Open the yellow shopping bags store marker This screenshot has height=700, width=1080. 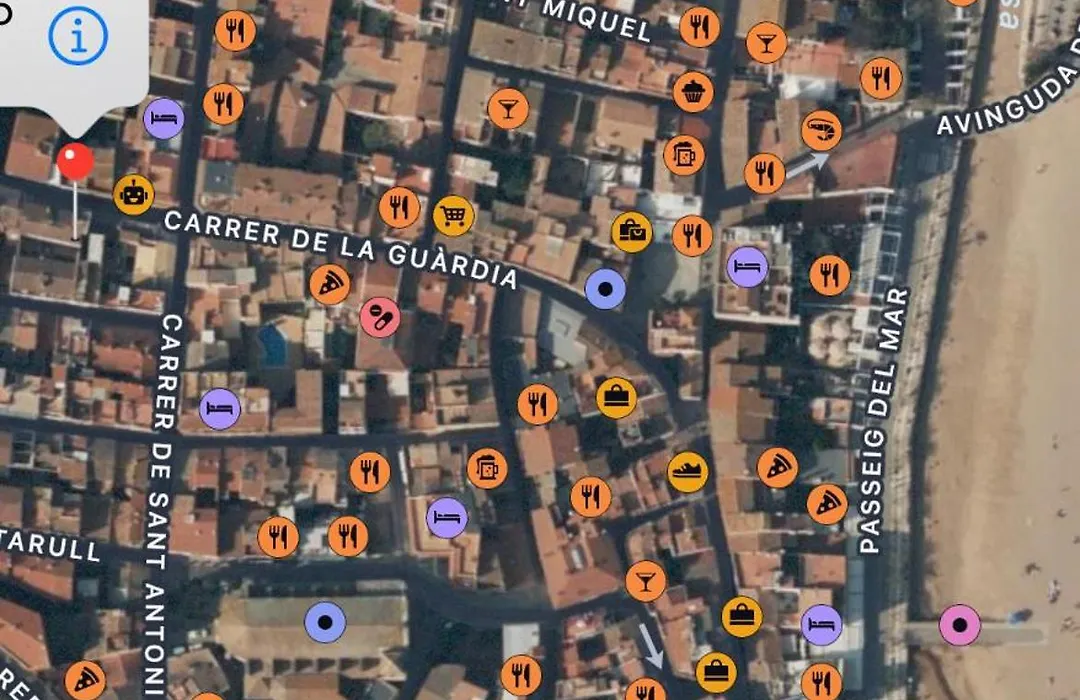(x=632, y=233)
